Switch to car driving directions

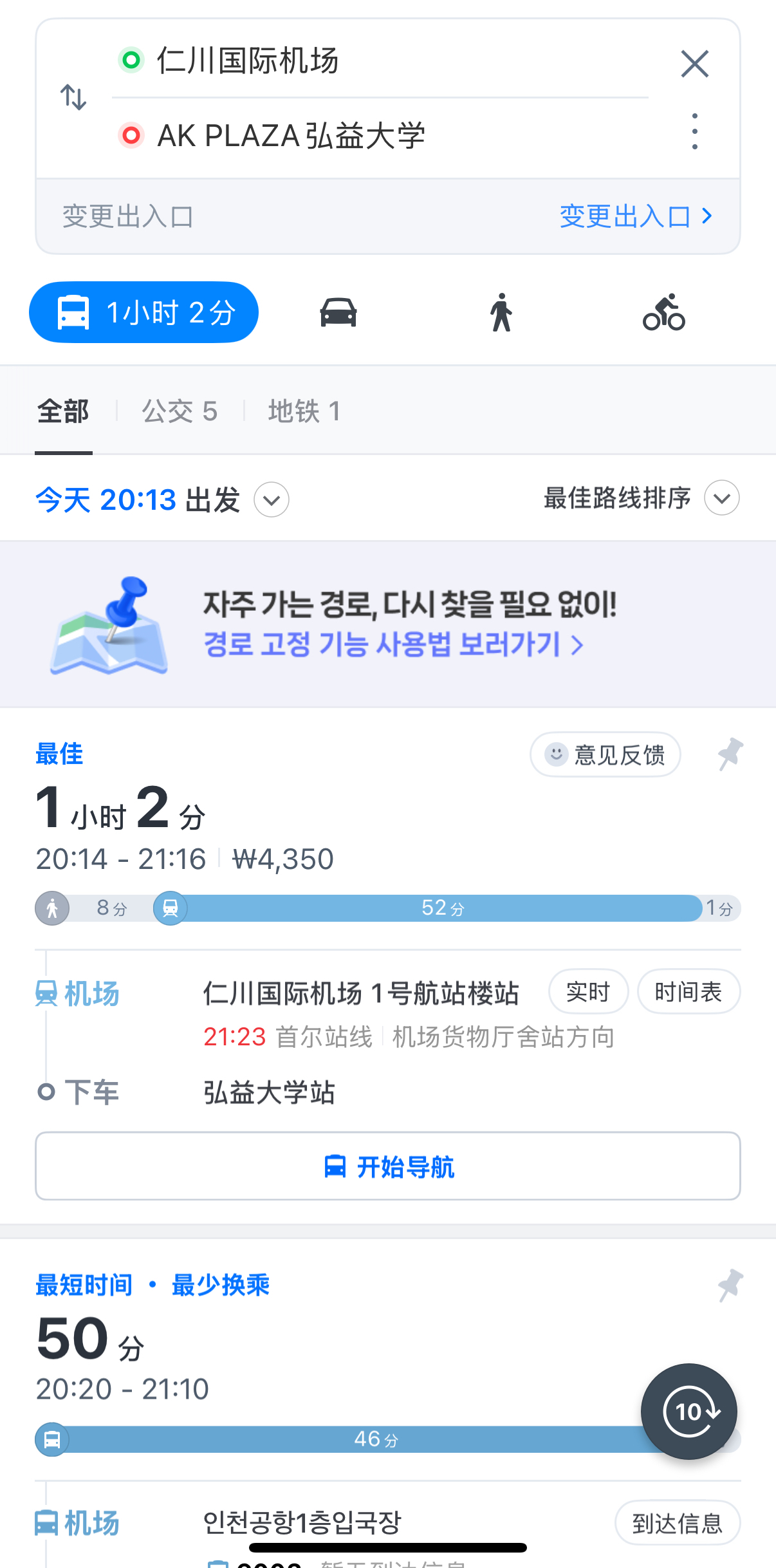338,313
